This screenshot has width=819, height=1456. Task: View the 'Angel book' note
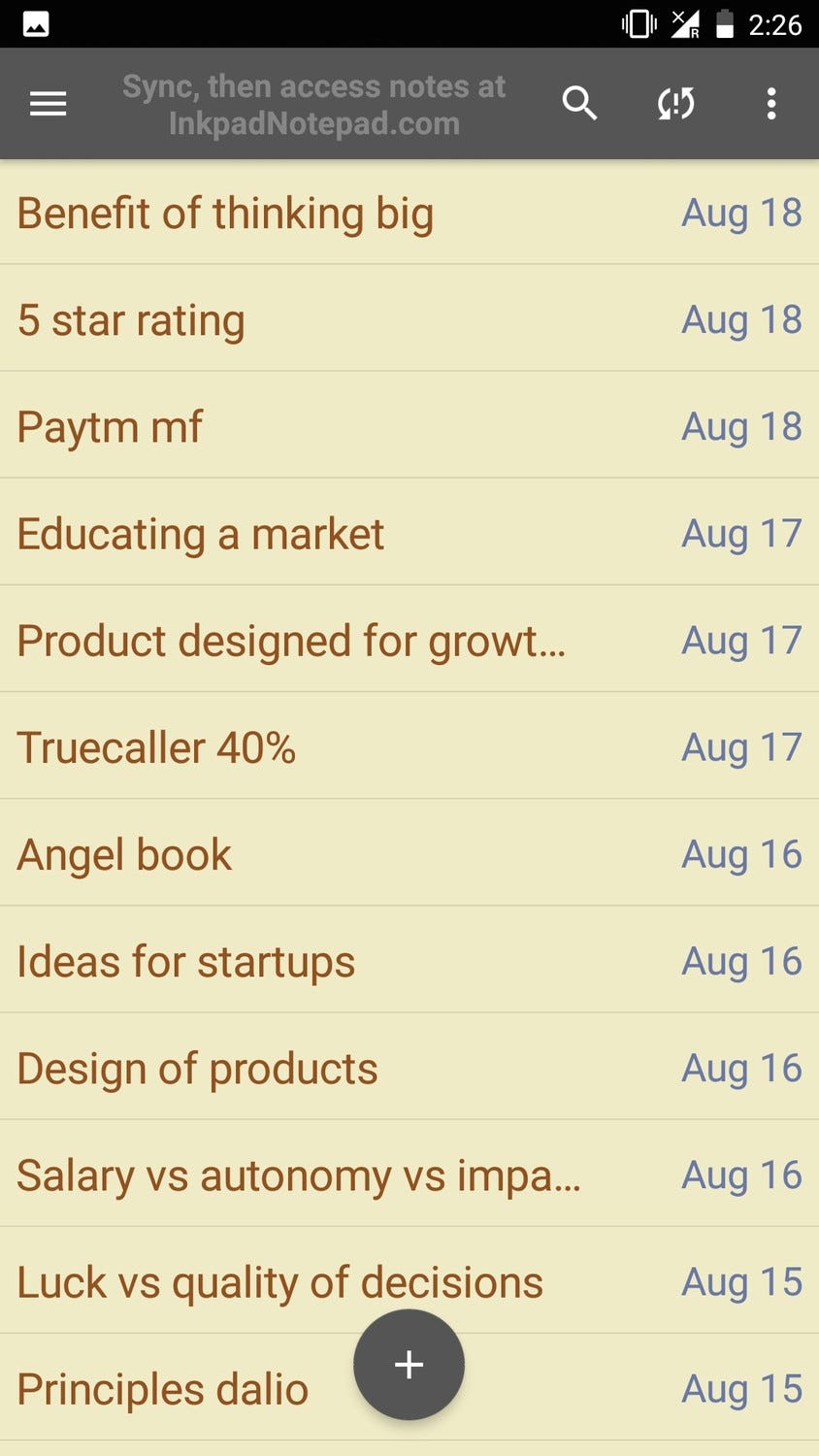[x=124, y=854]
